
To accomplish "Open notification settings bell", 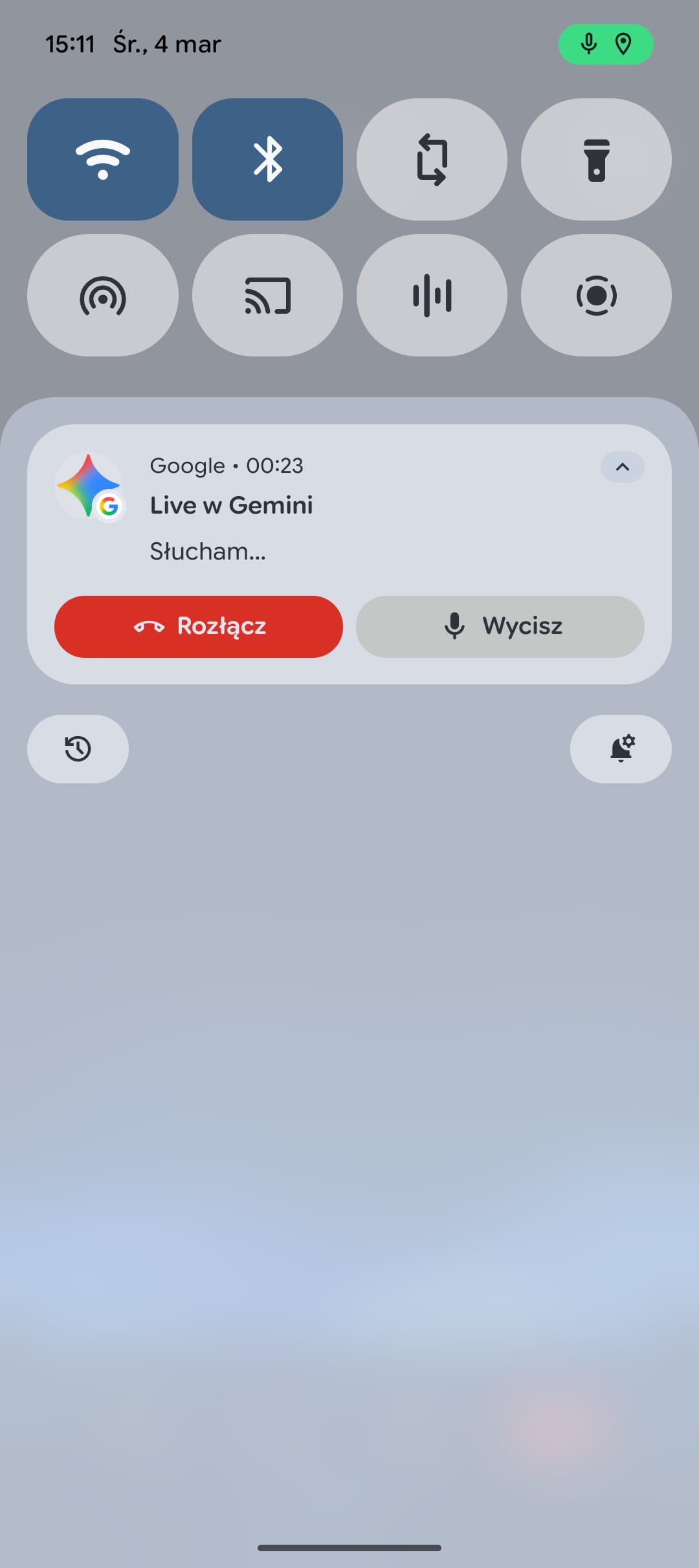I will click(621, 749).
